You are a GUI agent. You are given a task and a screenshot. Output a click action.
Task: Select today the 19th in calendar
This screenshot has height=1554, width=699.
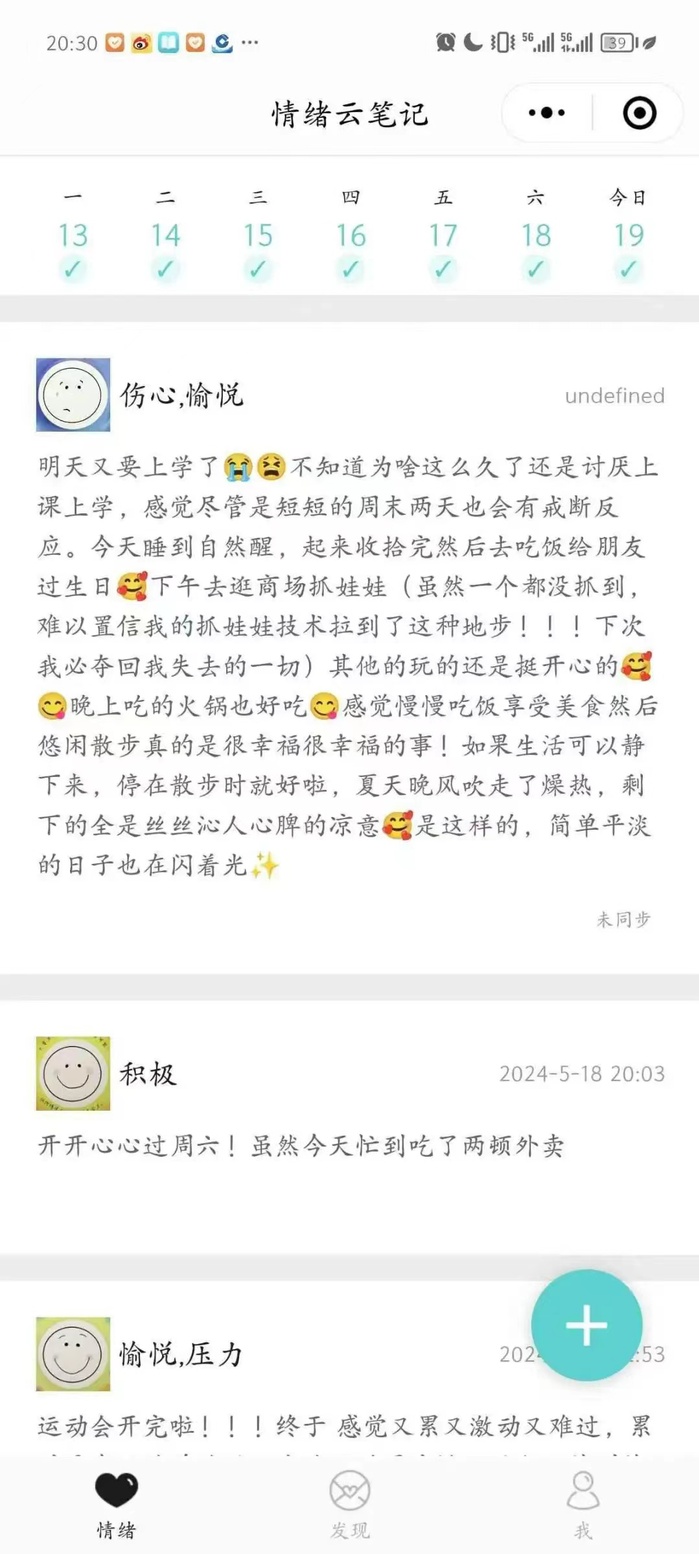pyautogui.click(x=628, y=235)
